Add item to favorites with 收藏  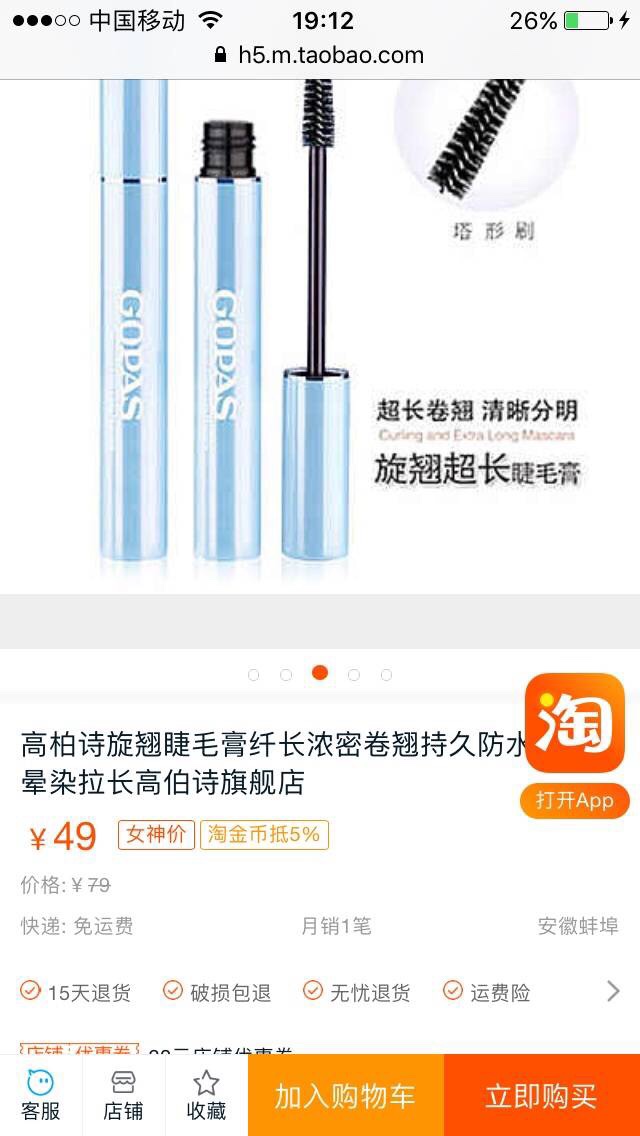tap(207, 1095)
